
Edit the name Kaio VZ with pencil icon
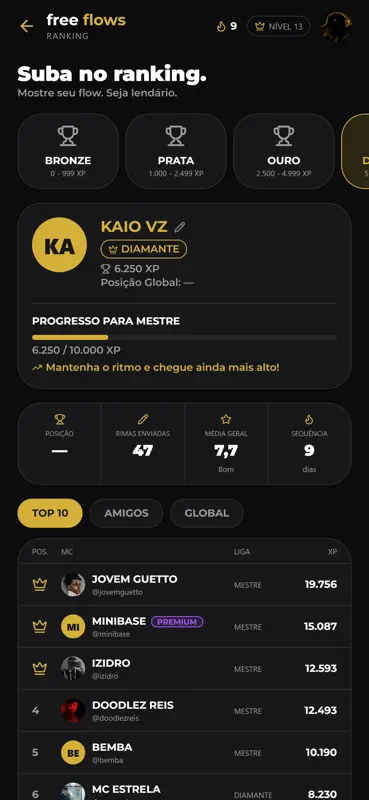click(x=180, y=227)
